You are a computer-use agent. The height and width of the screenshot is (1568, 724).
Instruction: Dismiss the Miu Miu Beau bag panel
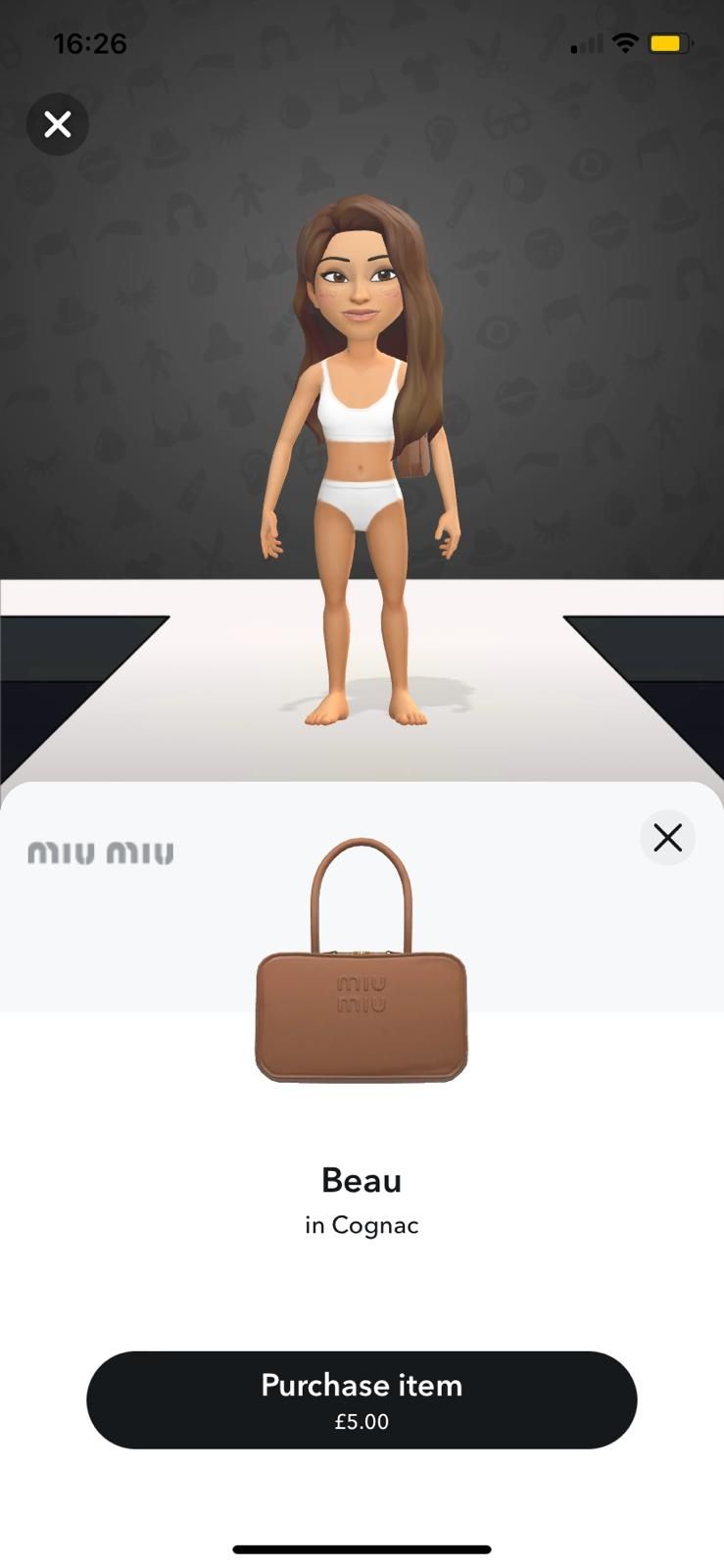tap(667, 838)
